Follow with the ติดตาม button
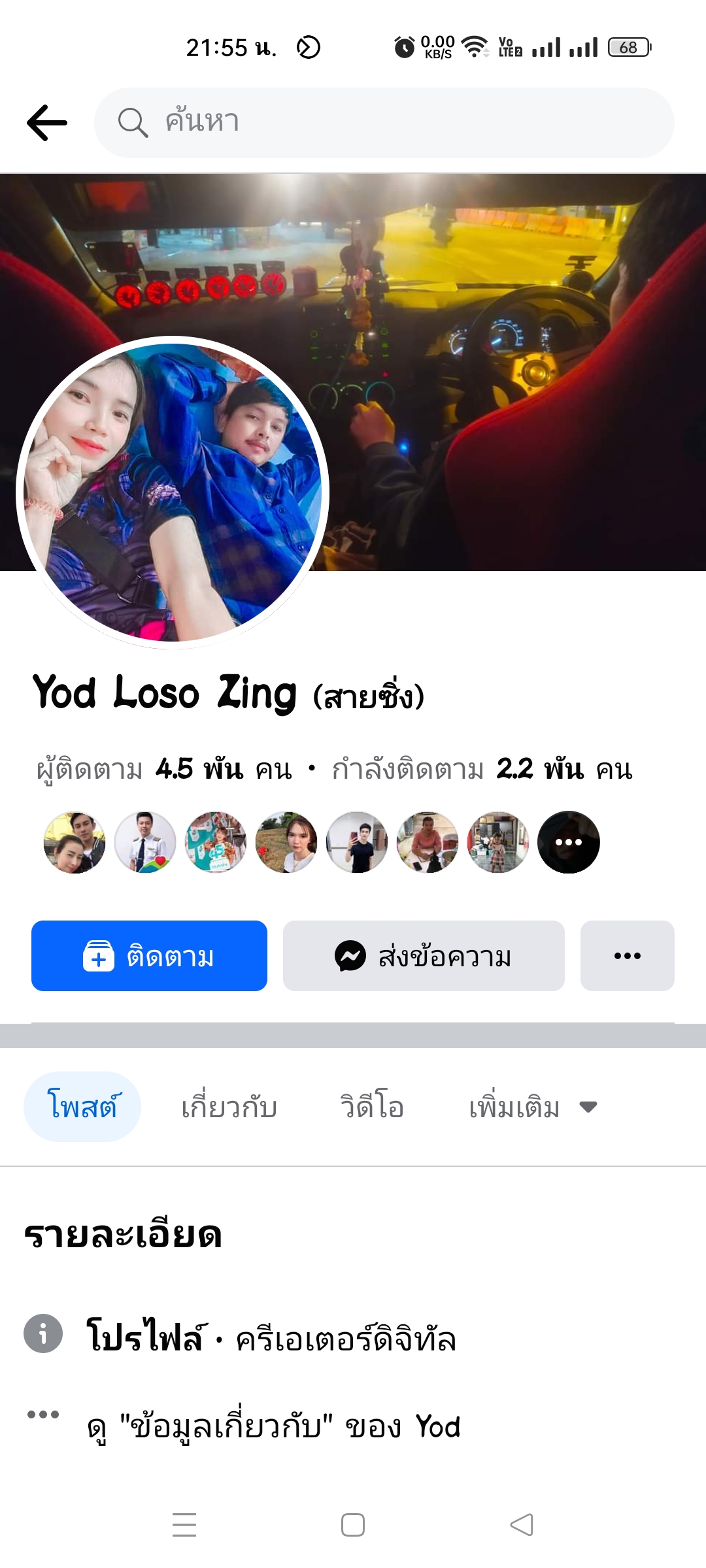Viewport: 706px width, 1568px height. click(x=149, y=956)
